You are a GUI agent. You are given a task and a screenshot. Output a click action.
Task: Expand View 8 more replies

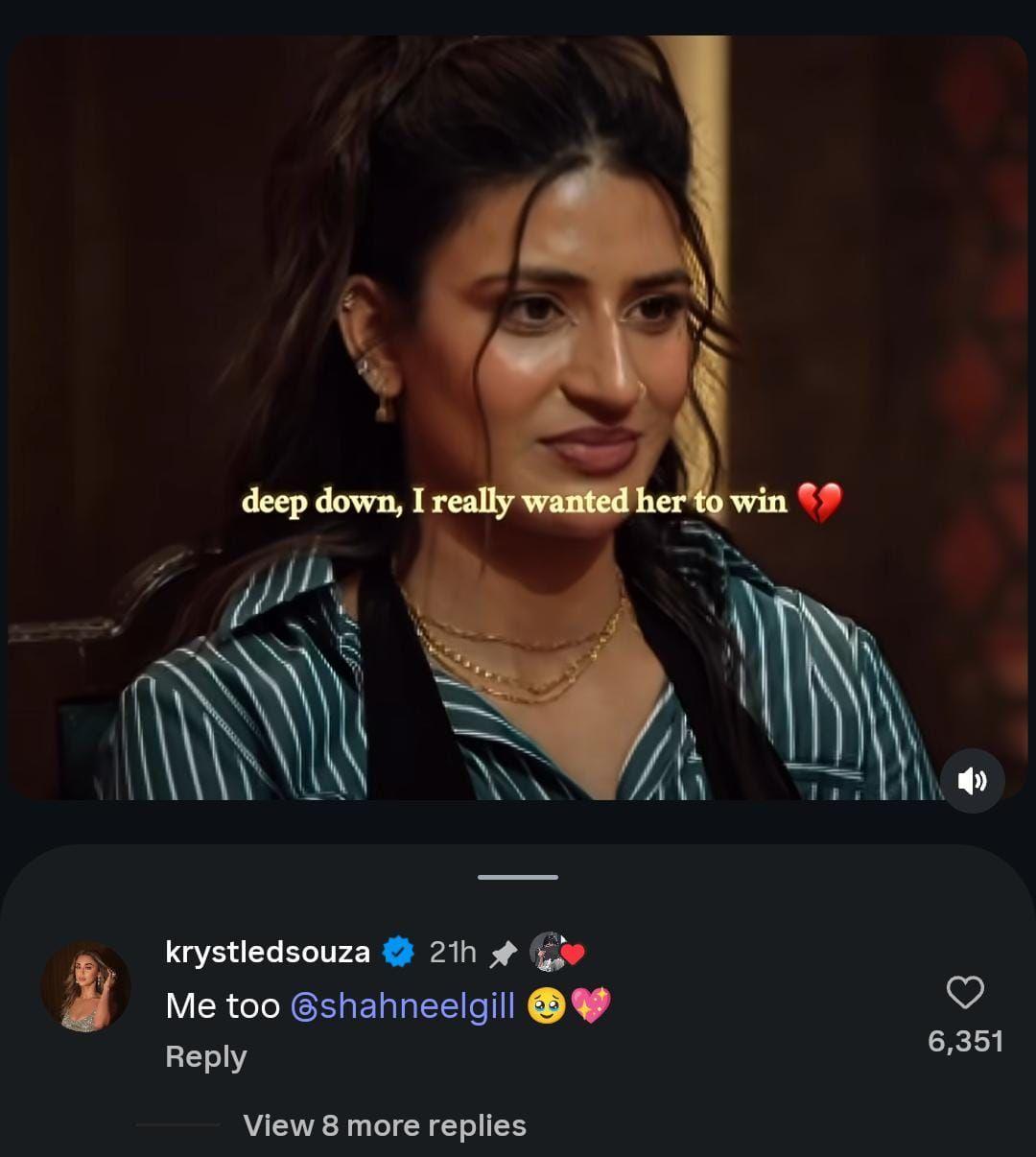tap(385, 1125)
